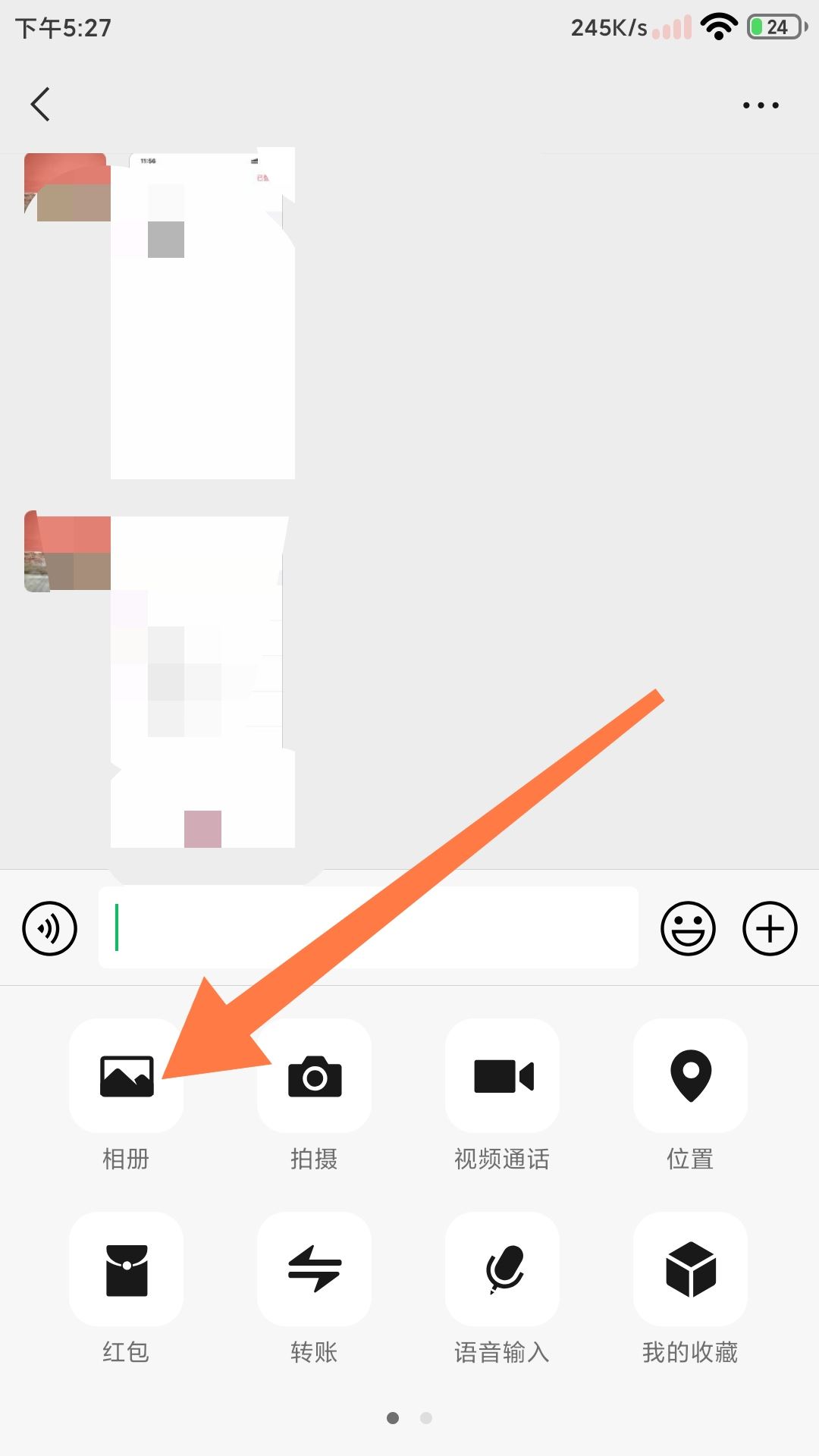Open 相册 to pick photos
The width and height of the screenshot is (819, 1456).
pos(127,1076)
